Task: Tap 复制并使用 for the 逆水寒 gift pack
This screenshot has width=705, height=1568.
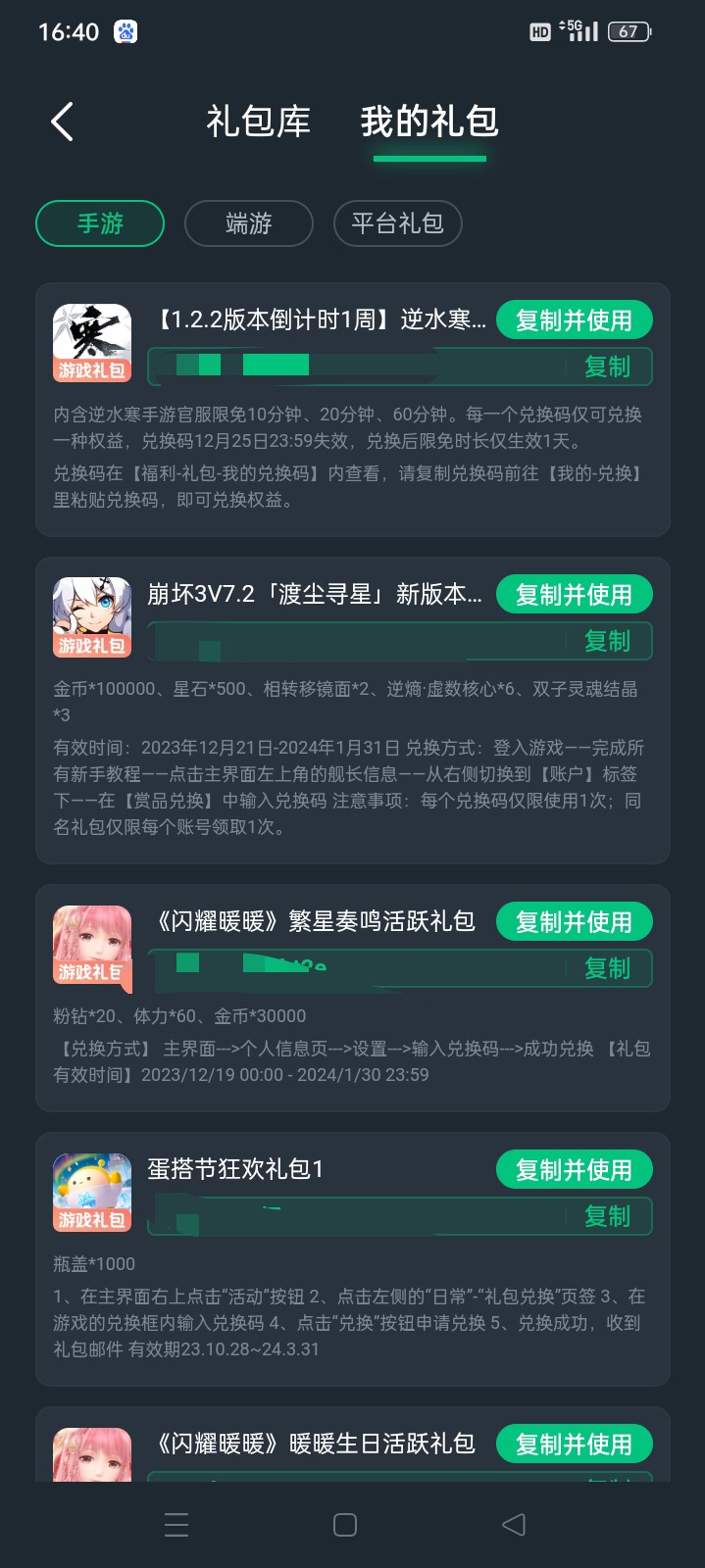Action: tap(575, 319)
